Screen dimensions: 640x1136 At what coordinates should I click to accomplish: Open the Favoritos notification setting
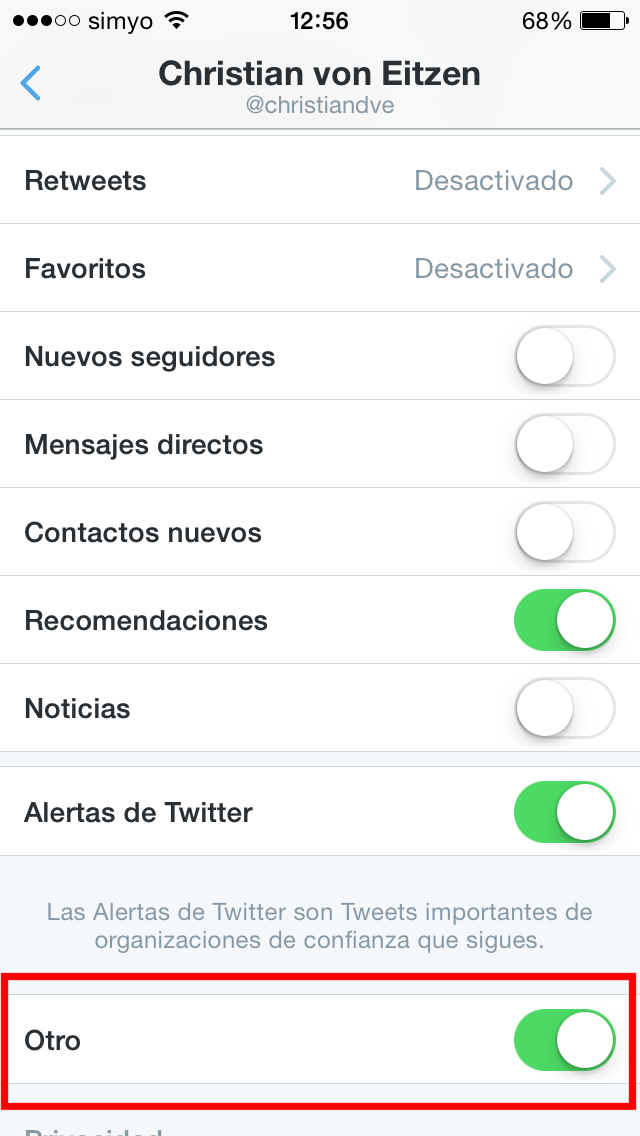pyautogui.click(x=320, y=269)
